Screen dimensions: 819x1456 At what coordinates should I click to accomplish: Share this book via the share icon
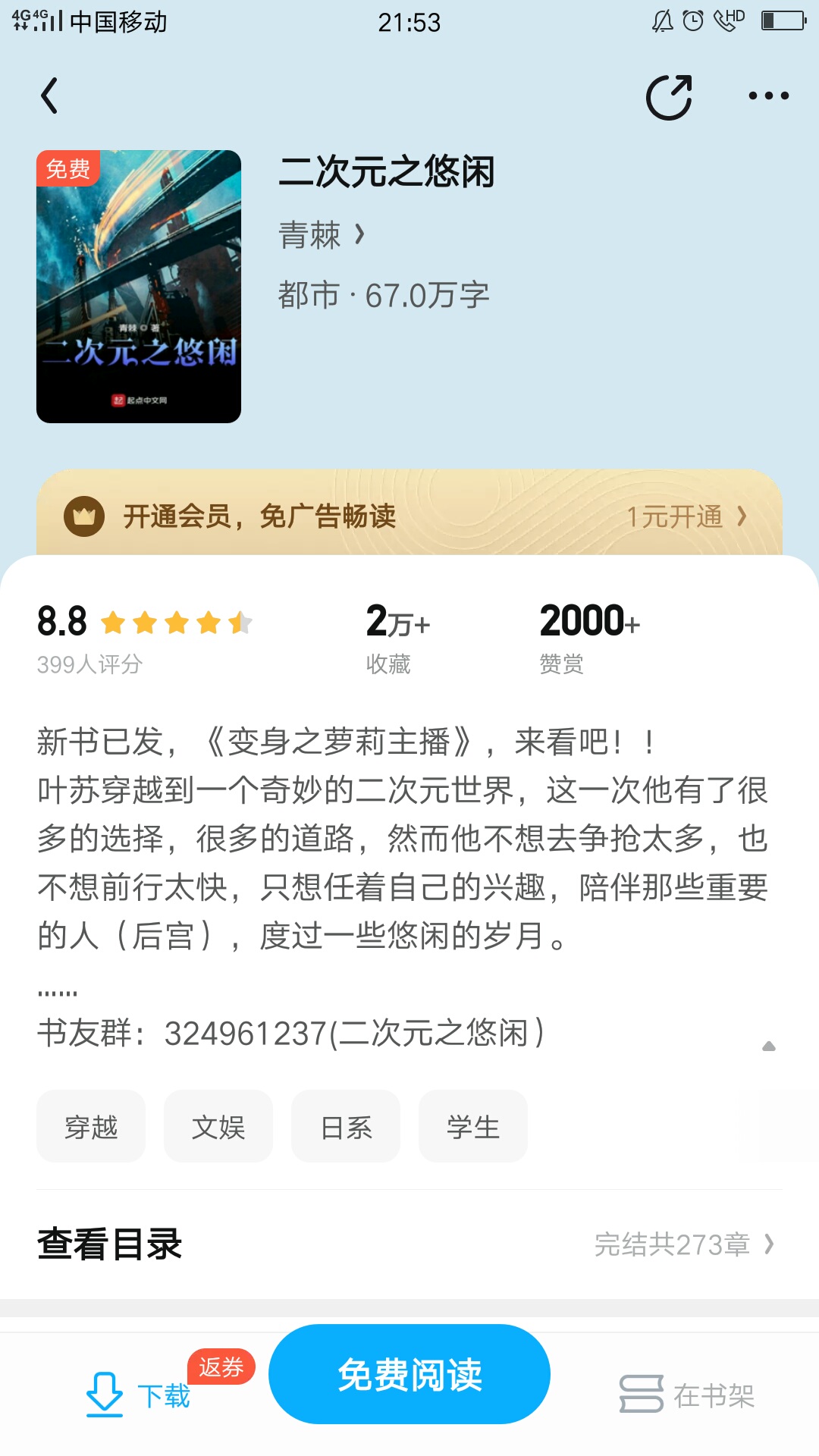(670, 97)
